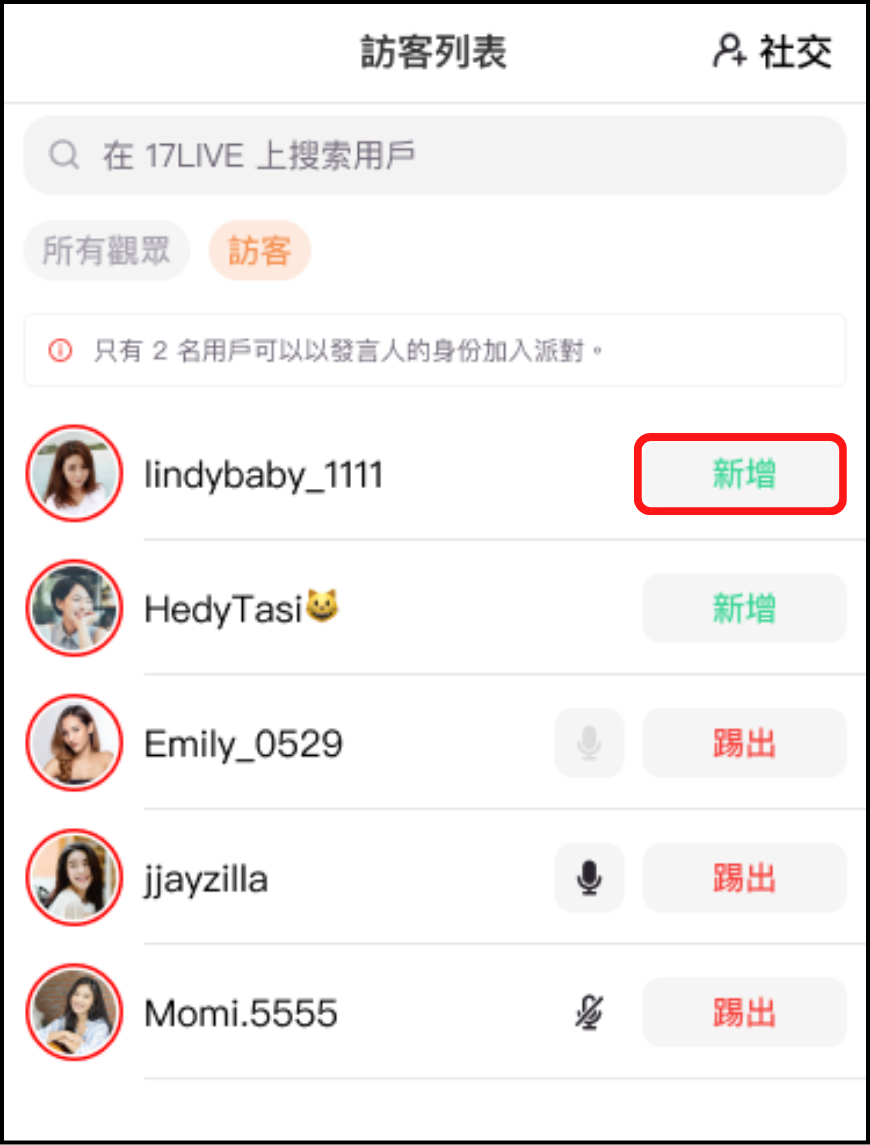This screenshot has height=1145, width=870.
Task: View HedyTasi's profile avatar
Action: (x=74, y=608)
